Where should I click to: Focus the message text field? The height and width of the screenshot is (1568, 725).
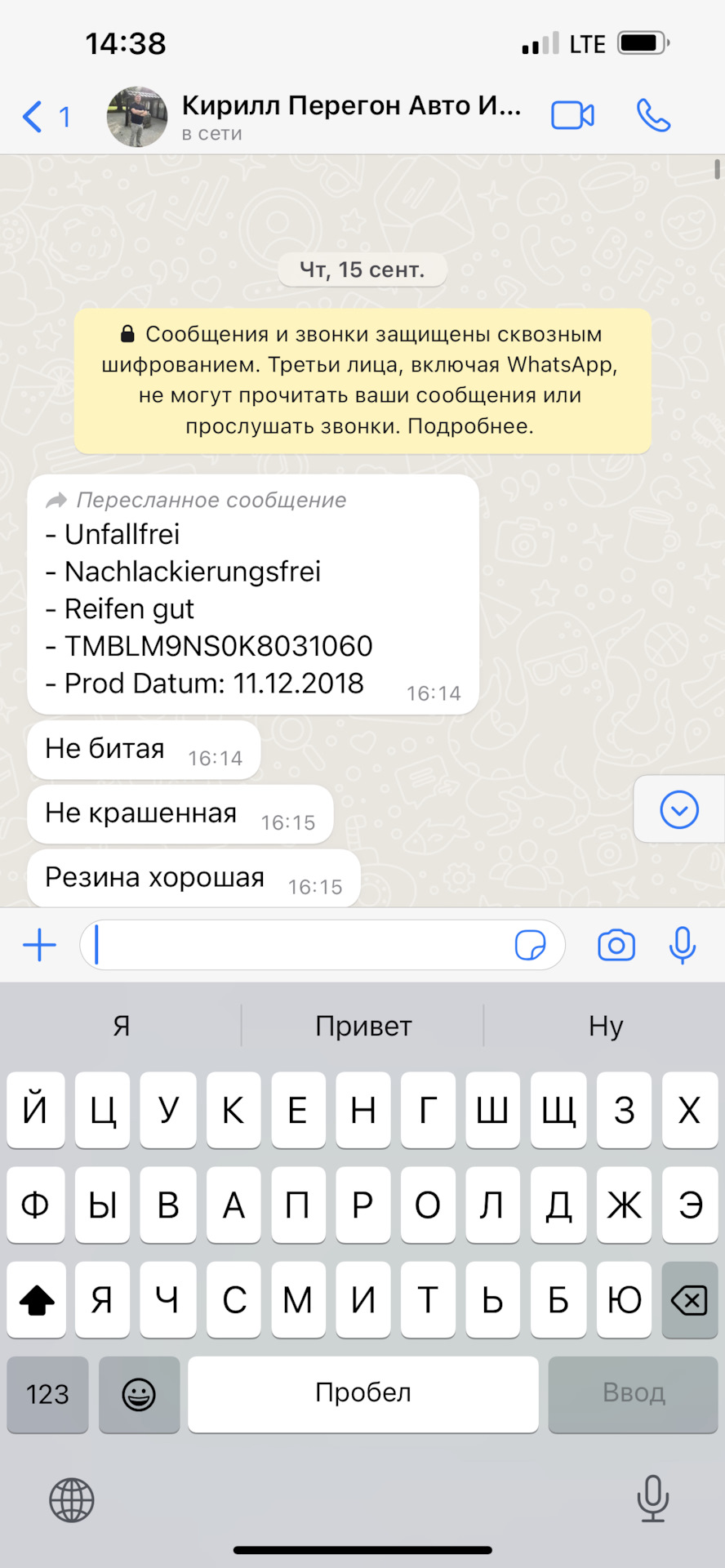[294, 946]
